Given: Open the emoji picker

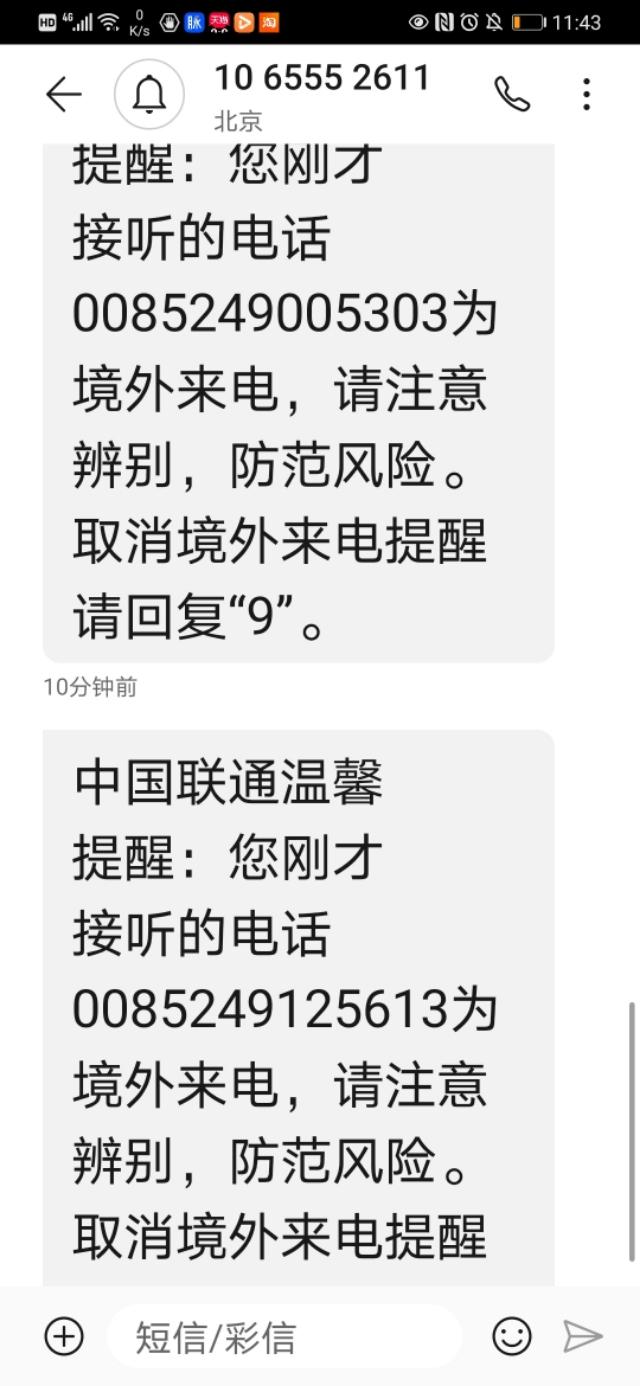Looking at the screenshot, I should [x=512, y=1336].
